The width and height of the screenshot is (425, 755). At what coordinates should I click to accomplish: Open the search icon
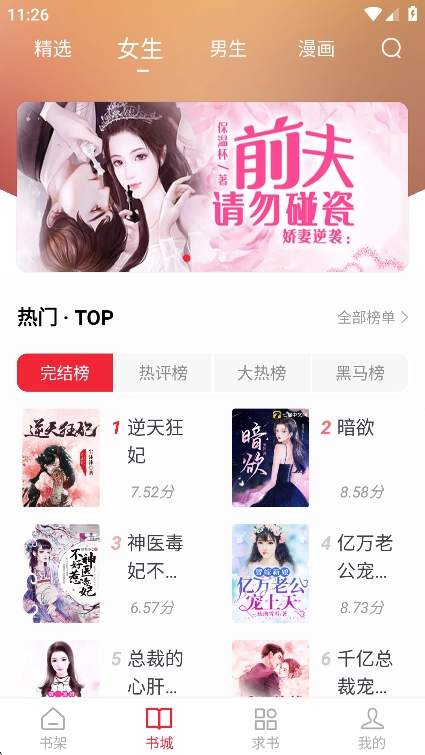pyautogui.click(x=391, y=49)
